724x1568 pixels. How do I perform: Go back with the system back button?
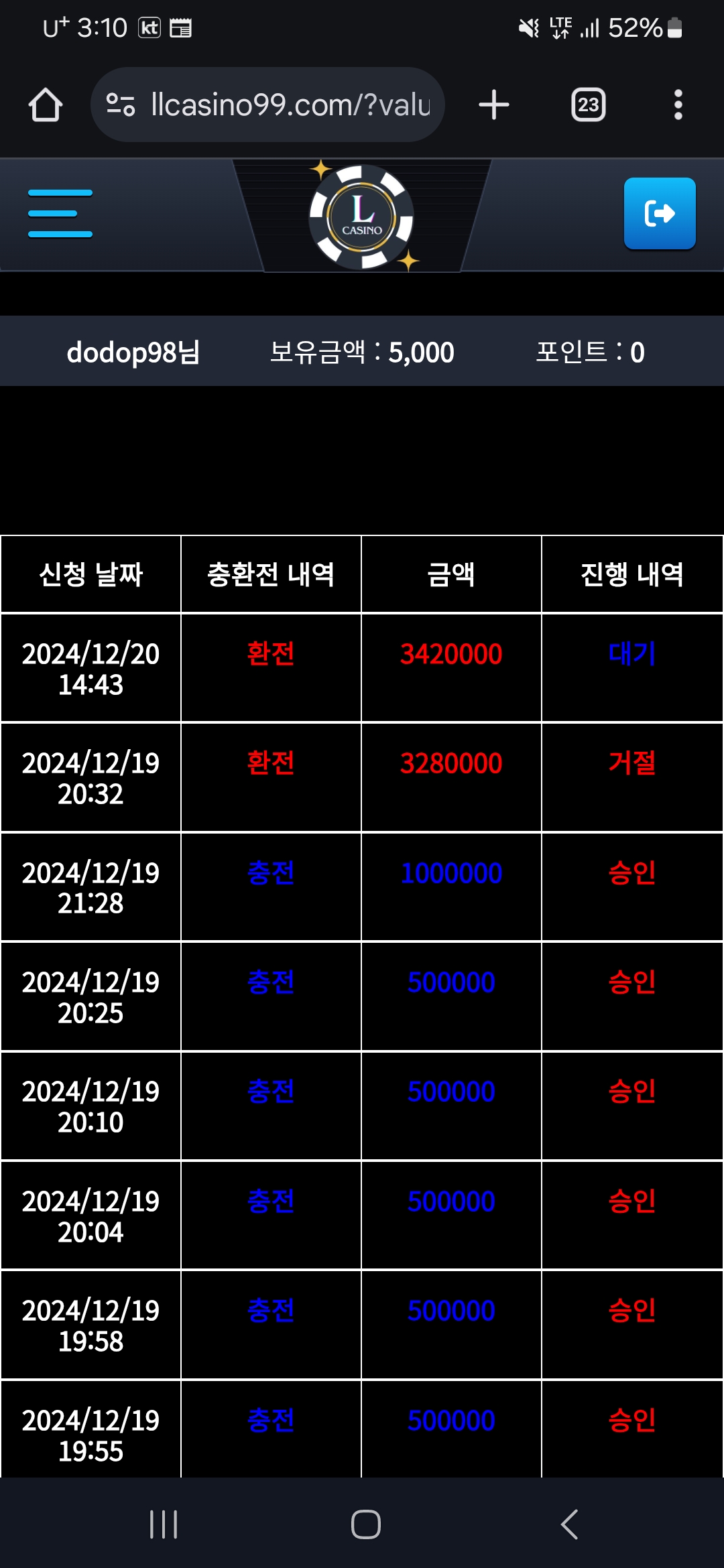point(569,1524)
